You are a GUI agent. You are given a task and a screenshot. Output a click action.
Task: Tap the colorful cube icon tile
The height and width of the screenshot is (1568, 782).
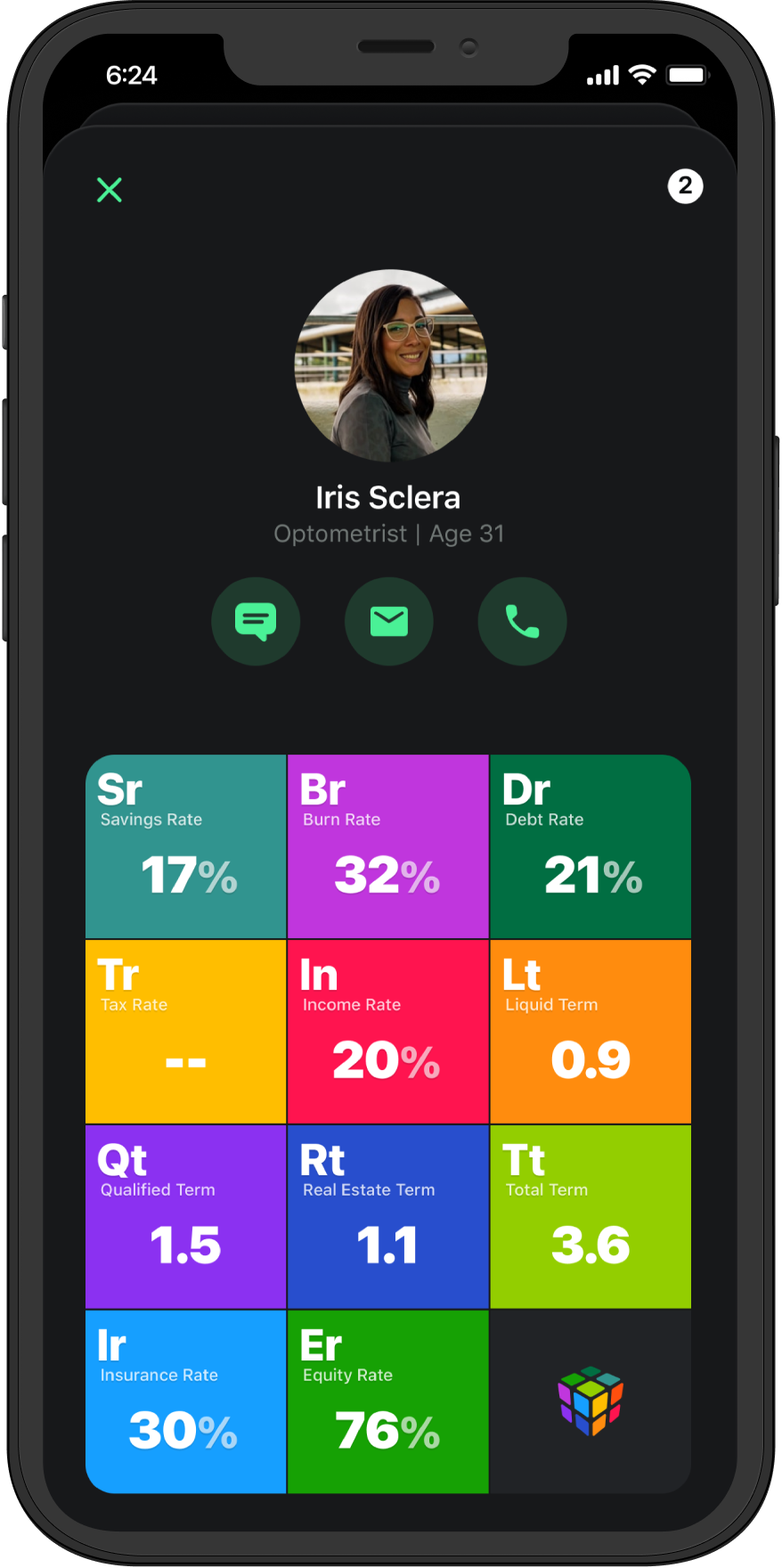(591, 1401)
